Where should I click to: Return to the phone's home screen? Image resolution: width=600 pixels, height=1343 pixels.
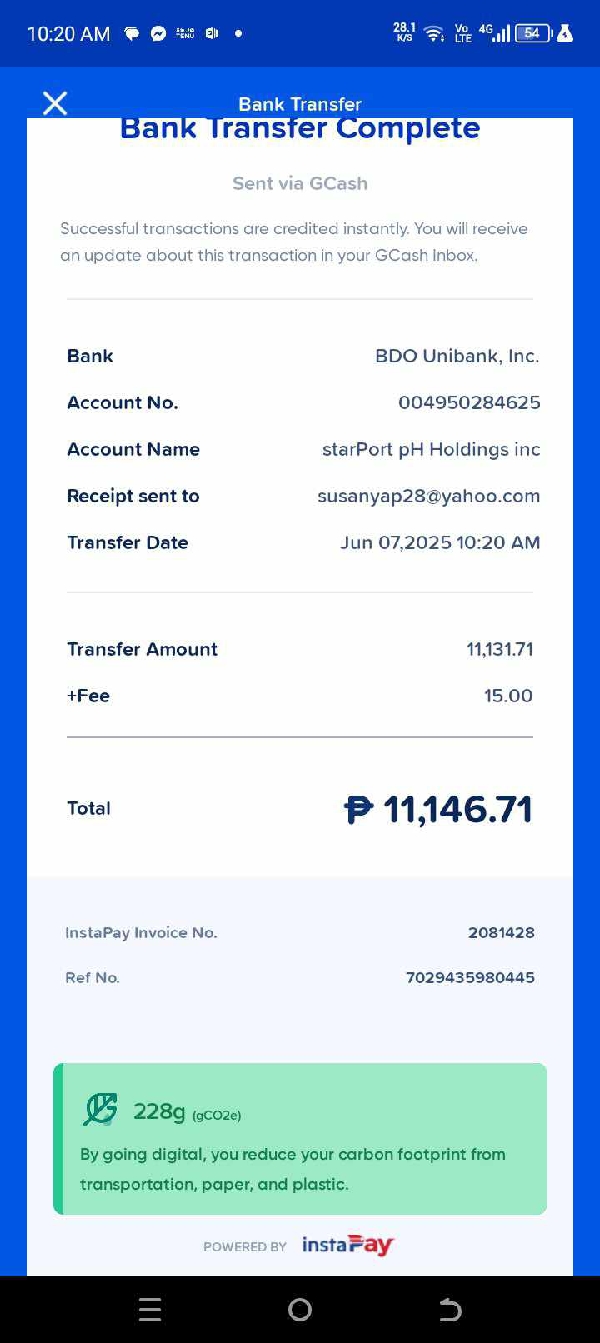point(299,1310)
